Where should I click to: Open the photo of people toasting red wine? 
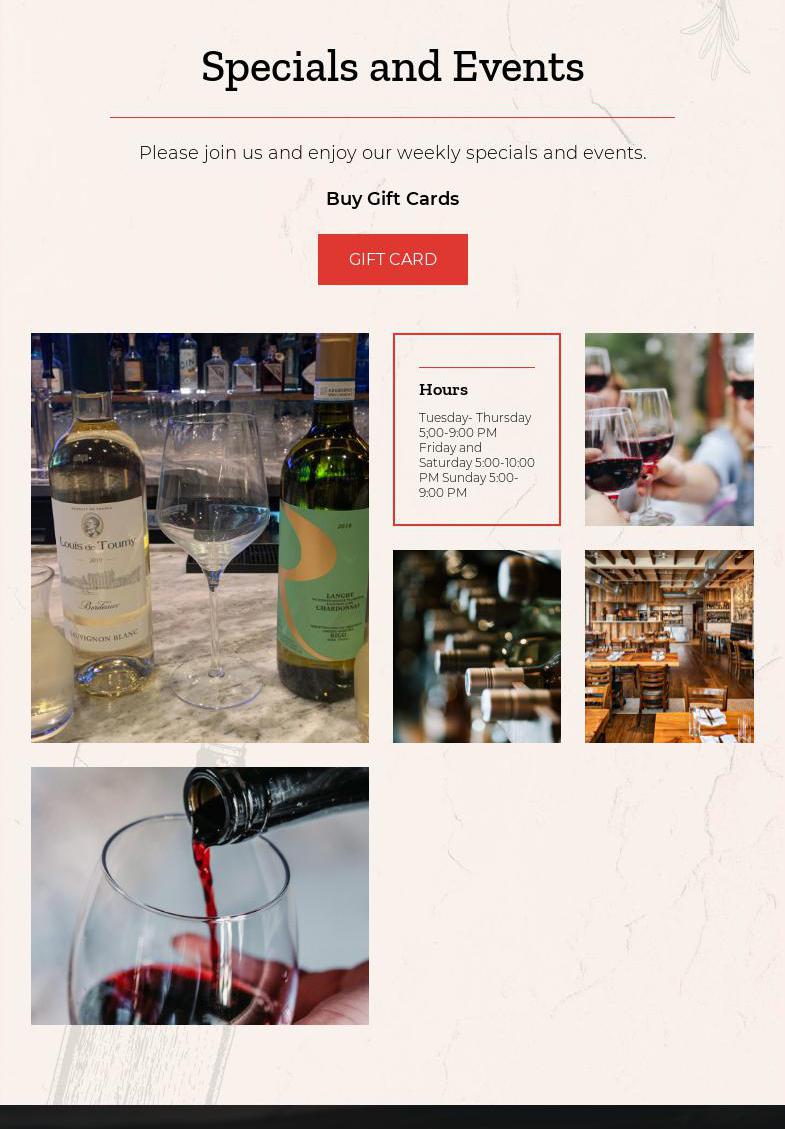pos(669,429)
